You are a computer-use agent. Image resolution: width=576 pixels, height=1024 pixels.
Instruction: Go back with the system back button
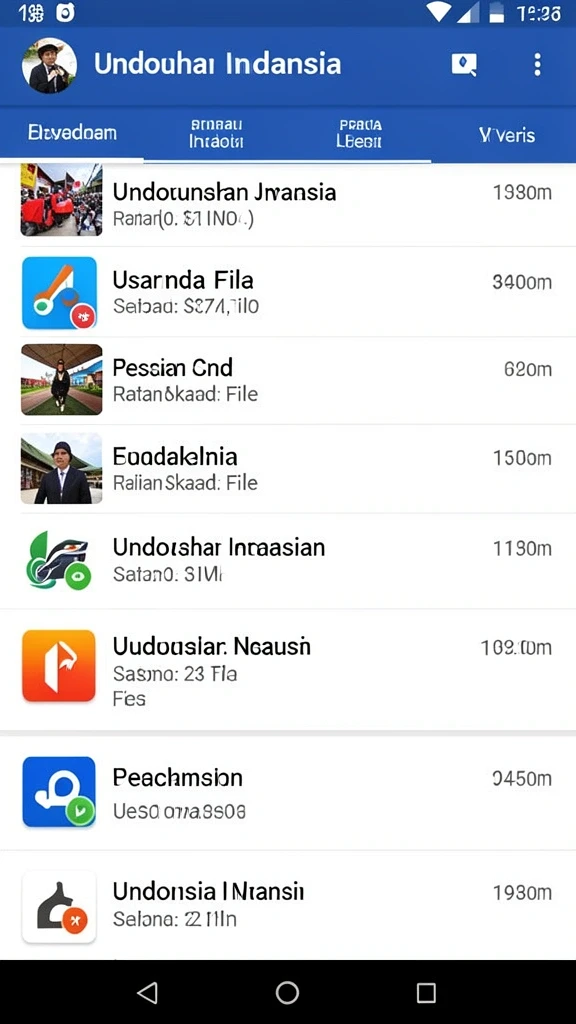(148, 993)
